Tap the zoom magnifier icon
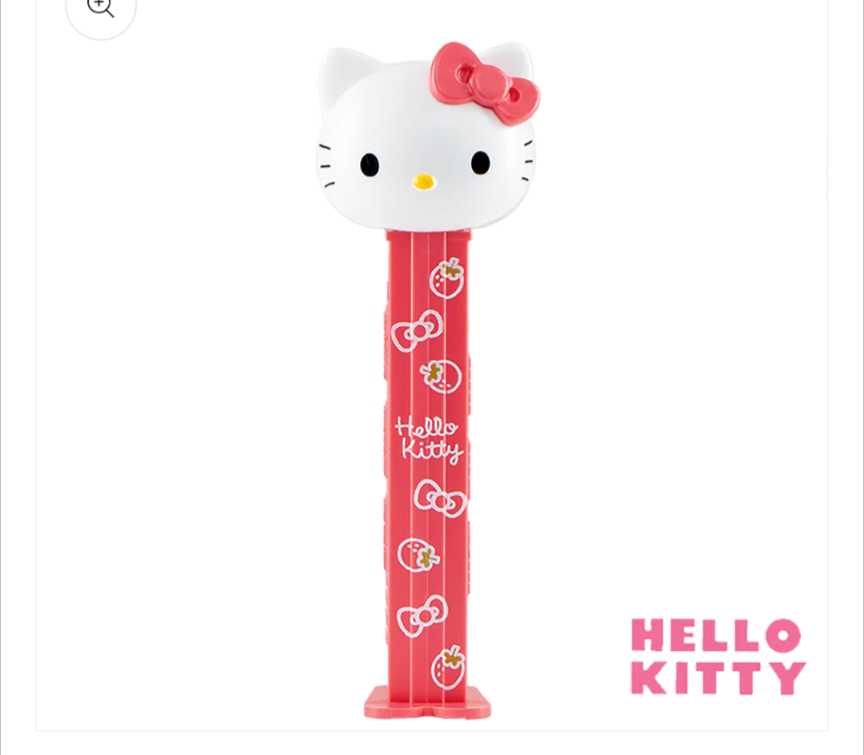Screen dimensions: 864x755 pyautogui.click(x=100, y=8)
